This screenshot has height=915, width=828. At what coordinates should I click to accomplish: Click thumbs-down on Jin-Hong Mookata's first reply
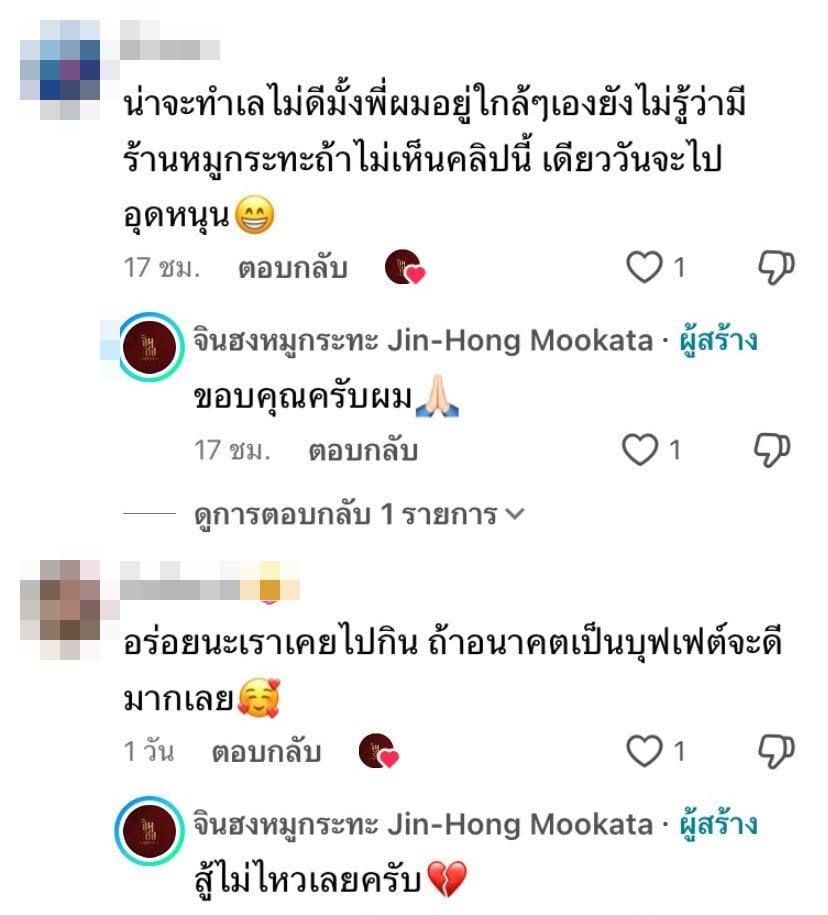772,449
